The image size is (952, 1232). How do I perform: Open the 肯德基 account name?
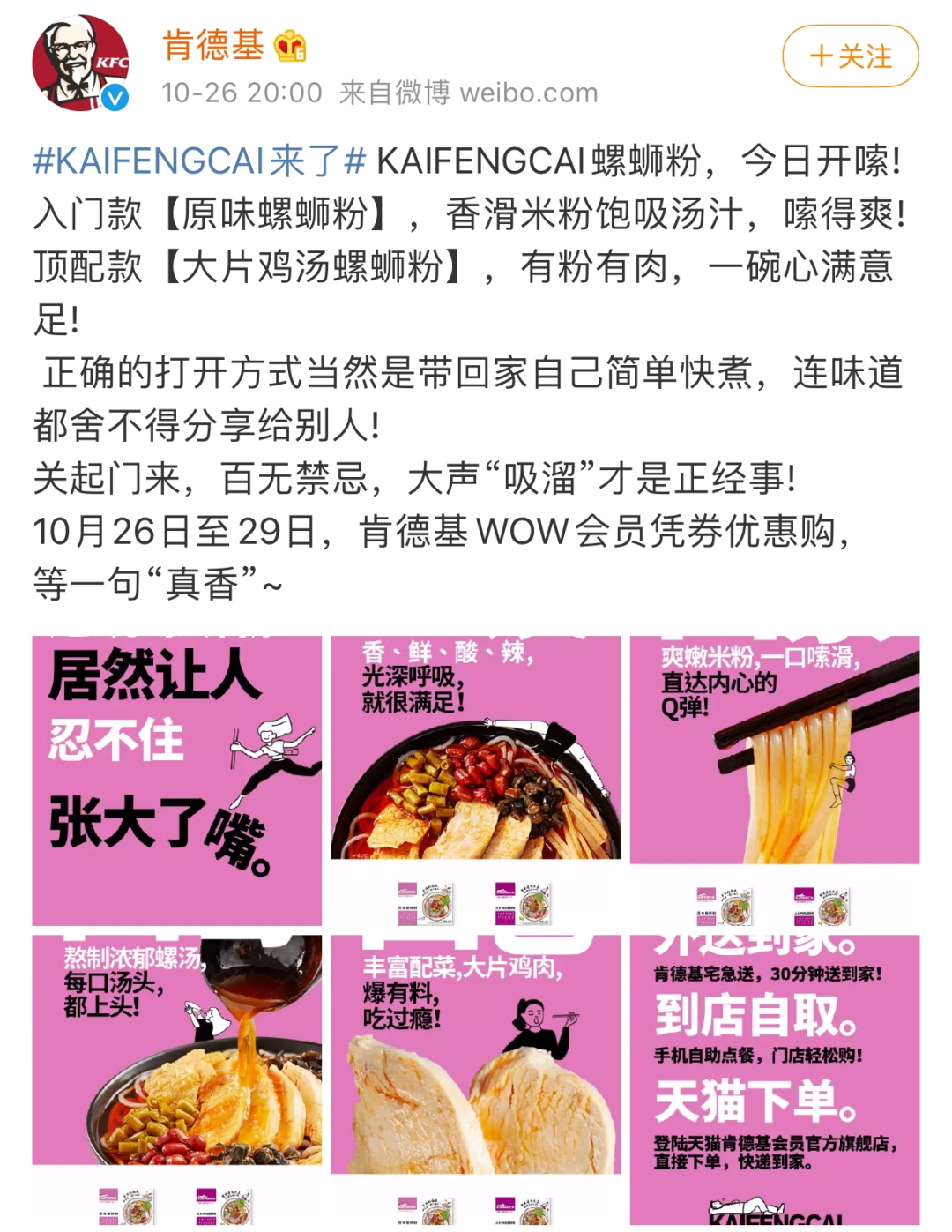(x=212, y=44)
